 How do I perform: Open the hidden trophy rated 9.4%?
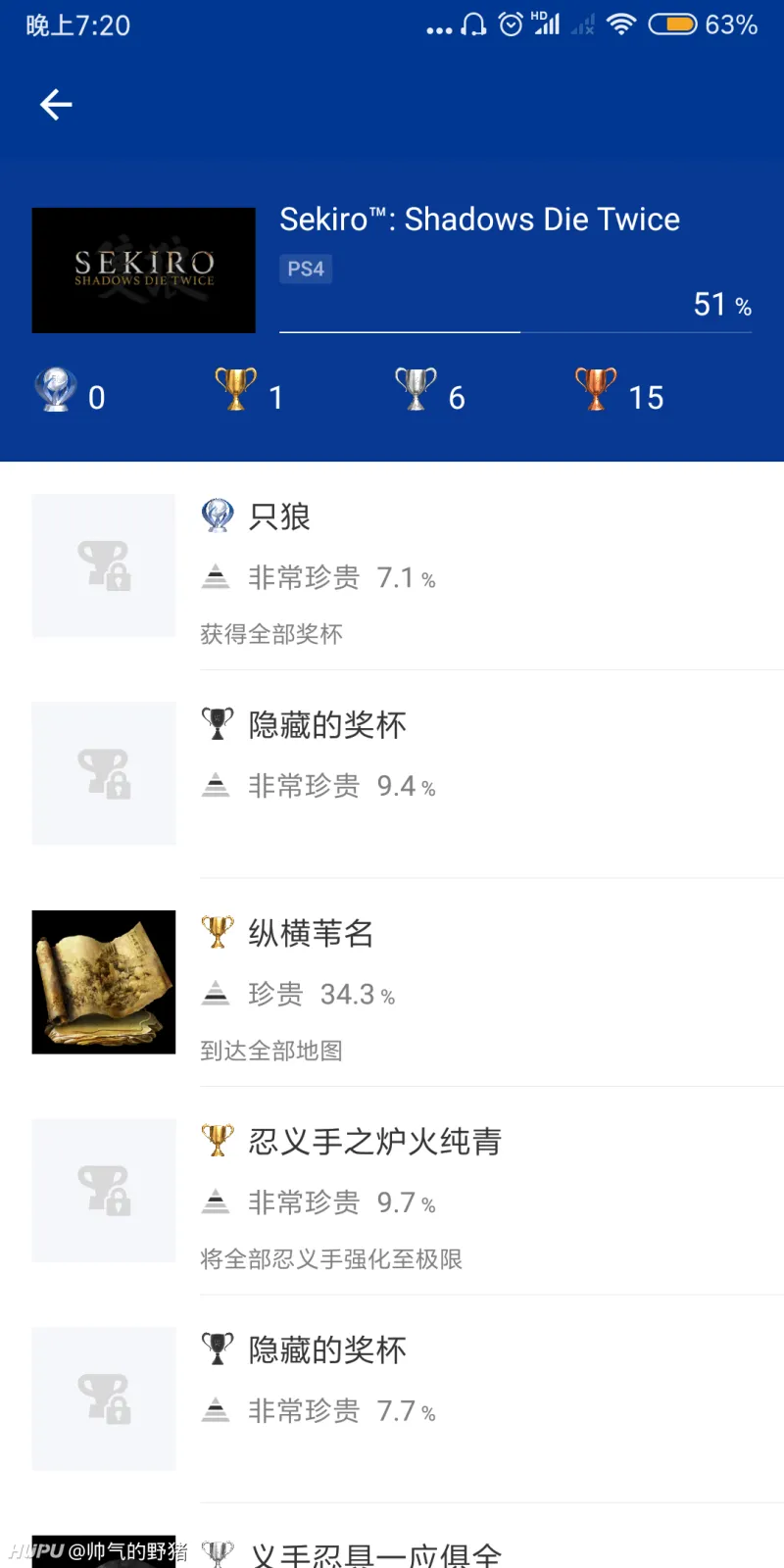[392, 774]
